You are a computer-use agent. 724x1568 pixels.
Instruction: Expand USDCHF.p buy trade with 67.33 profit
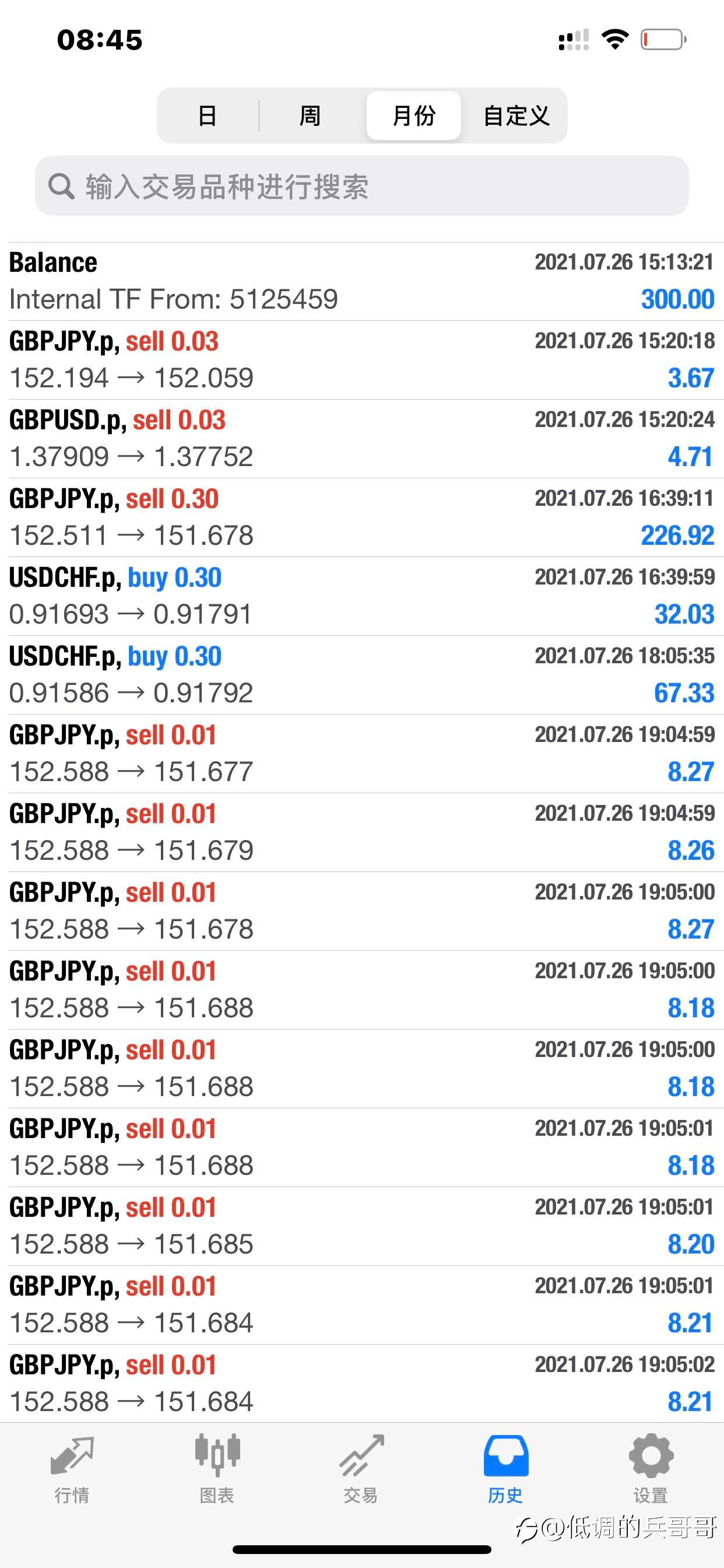click(x=362, y=675)
